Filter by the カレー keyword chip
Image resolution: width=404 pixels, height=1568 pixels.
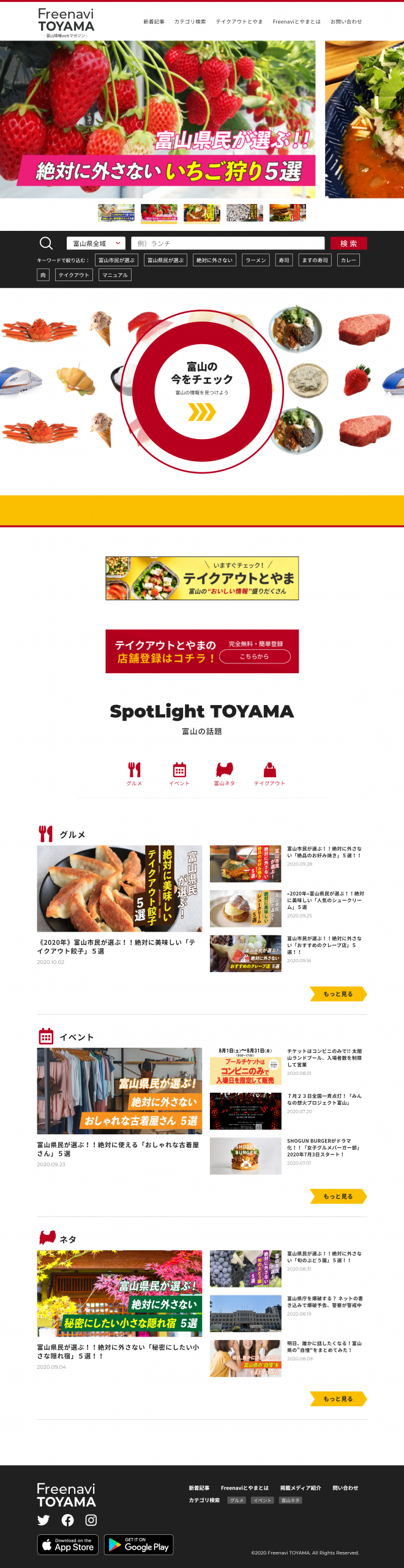click(x=348, y=260)
